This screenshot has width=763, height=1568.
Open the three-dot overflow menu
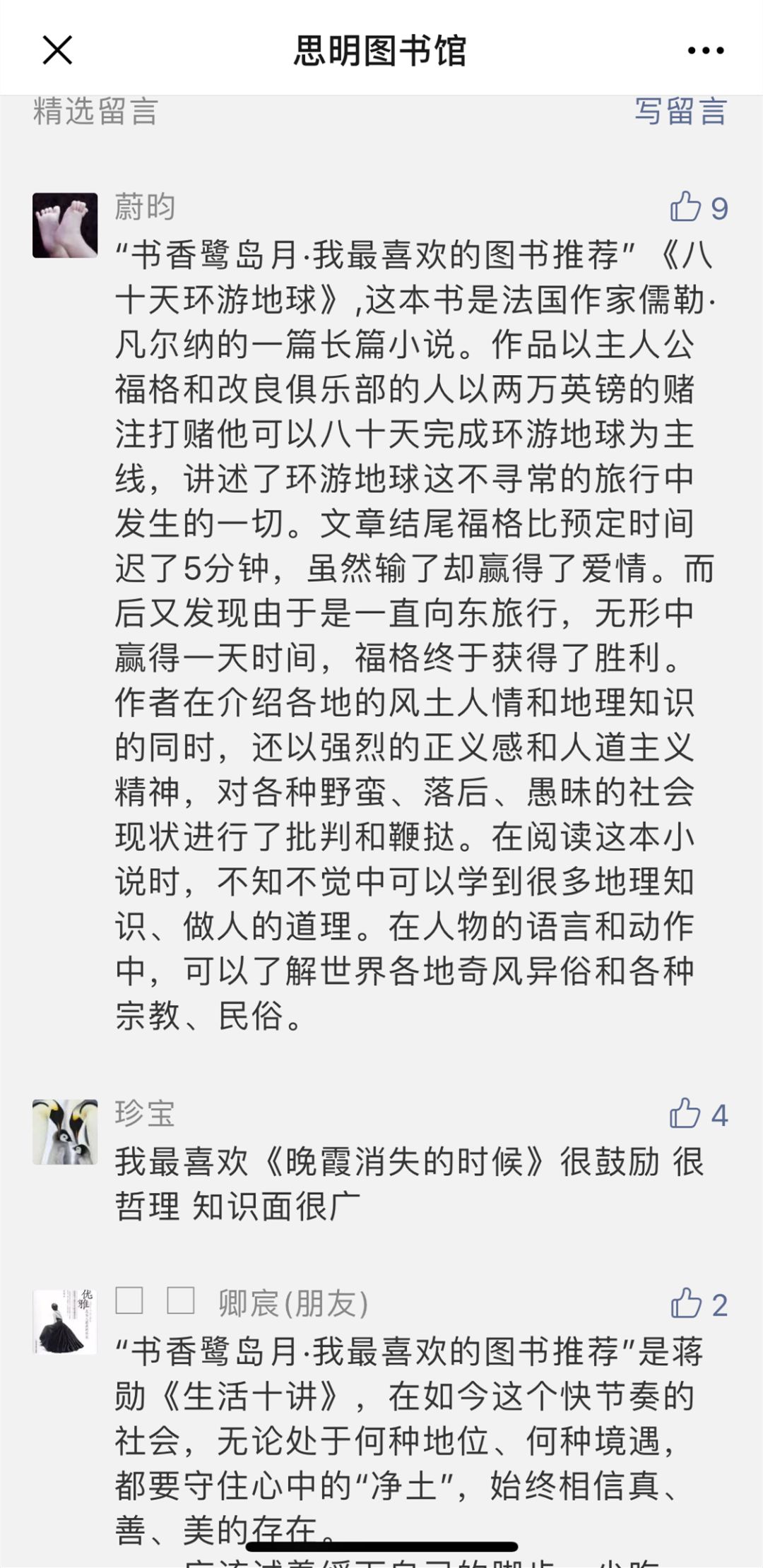click(705, 51)
